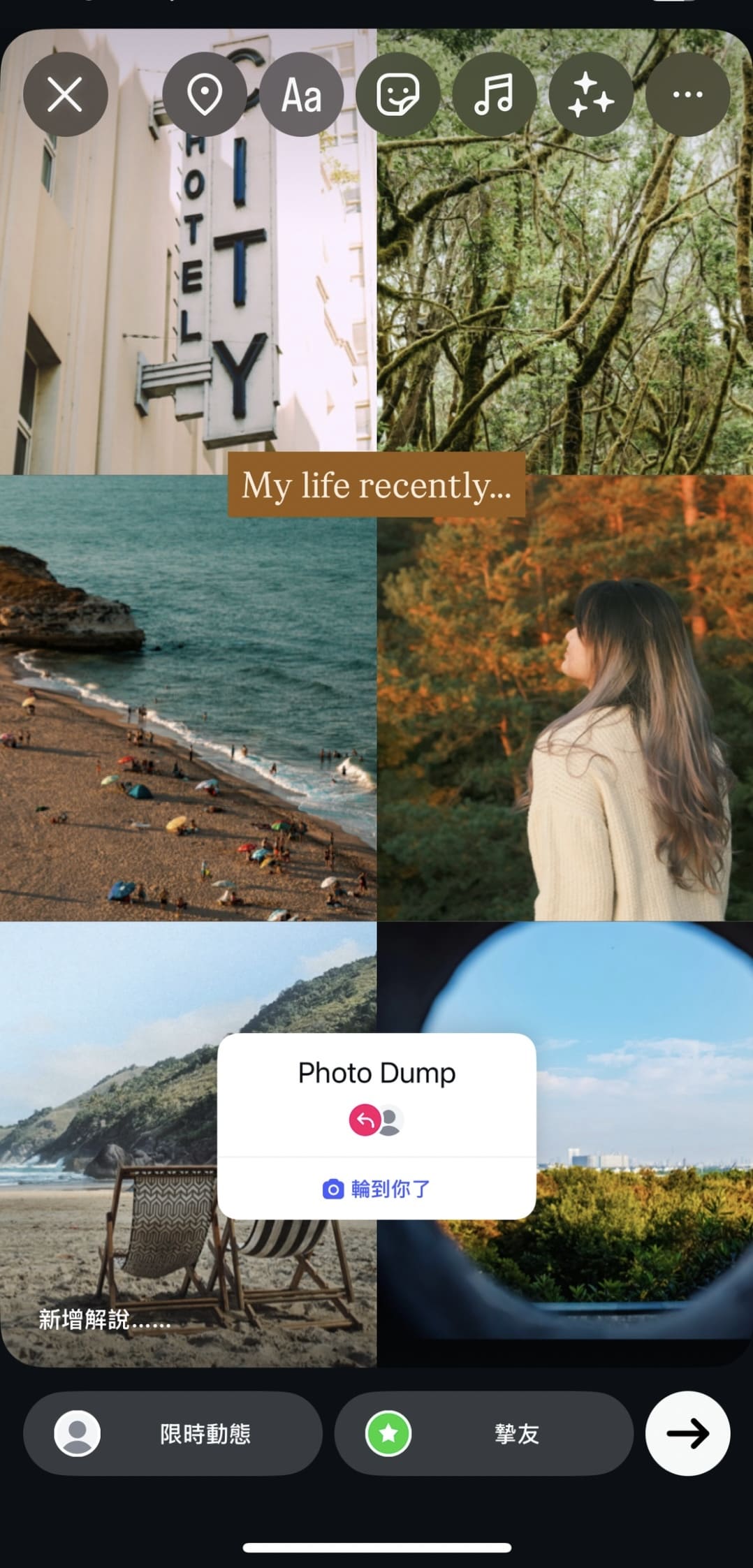The width and height of the screenshot is (753, 1568).
Task: Select the 'My life recently...' text
Action: [376, 485]
